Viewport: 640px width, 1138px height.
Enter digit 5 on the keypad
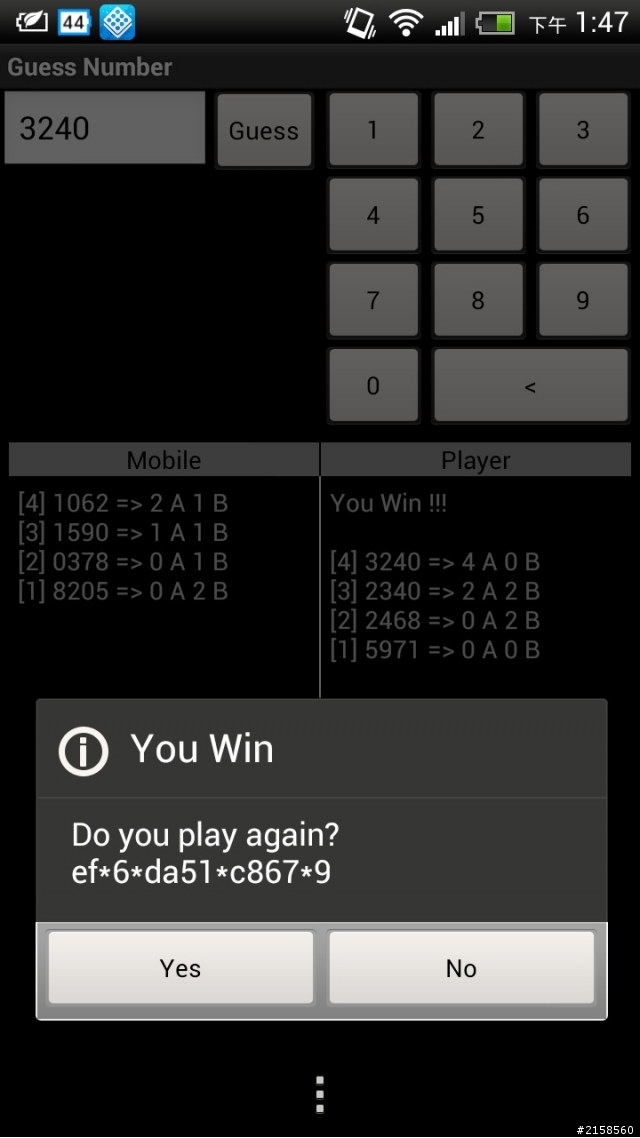click(x=478, y=215)
